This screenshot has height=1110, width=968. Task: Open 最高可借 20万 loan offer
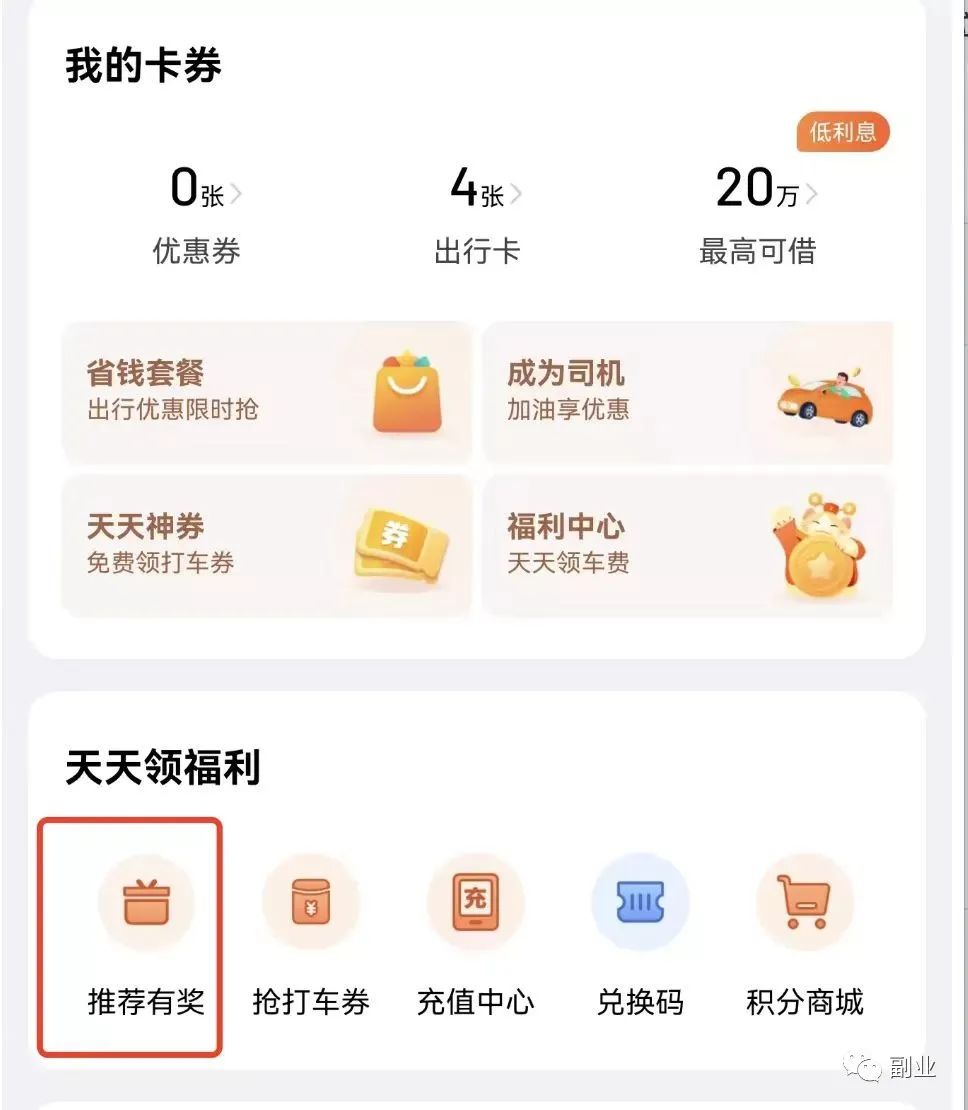point(758,213)
